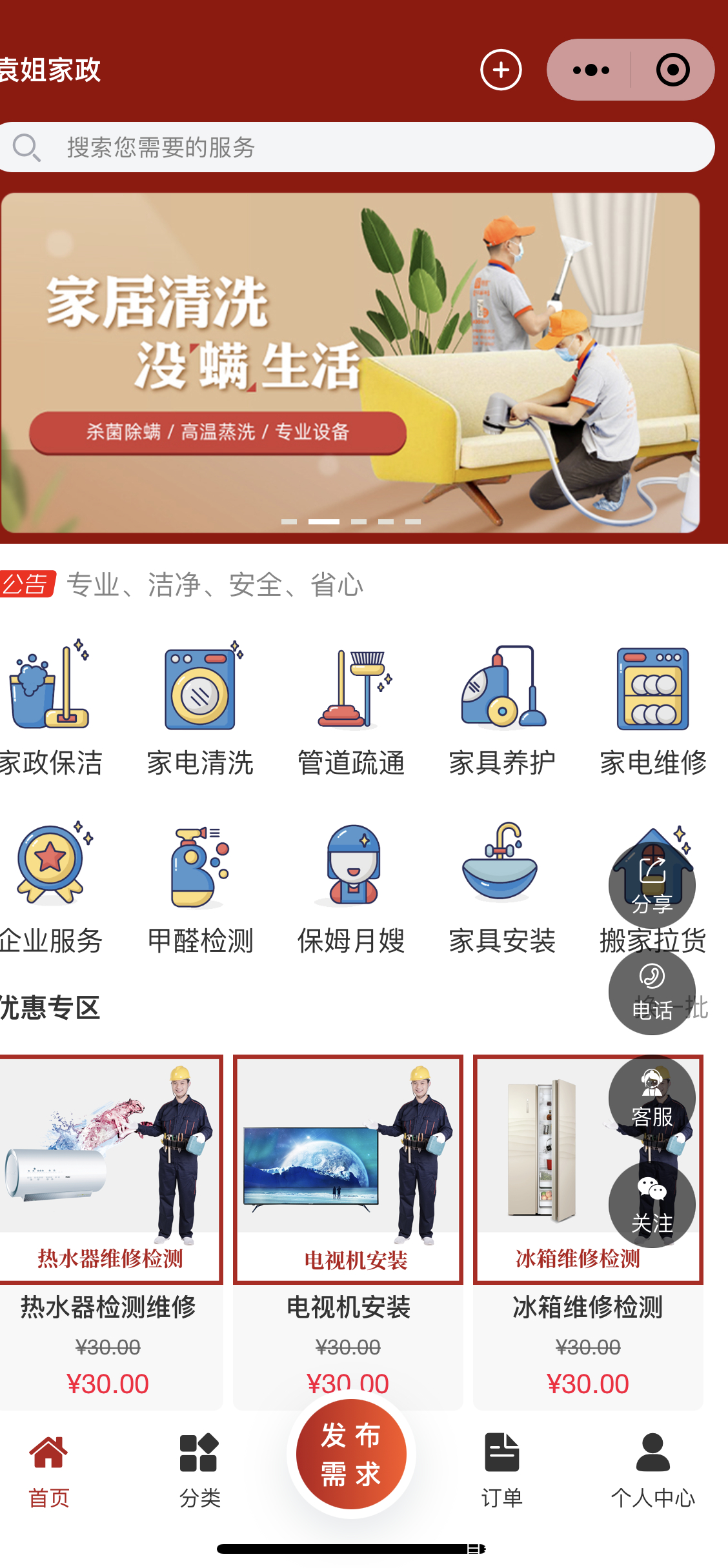Open the 保姆月嫂 nanny service icon
Screen dimensions: 728x1568
pyautogui.click(x=352, y=871)
